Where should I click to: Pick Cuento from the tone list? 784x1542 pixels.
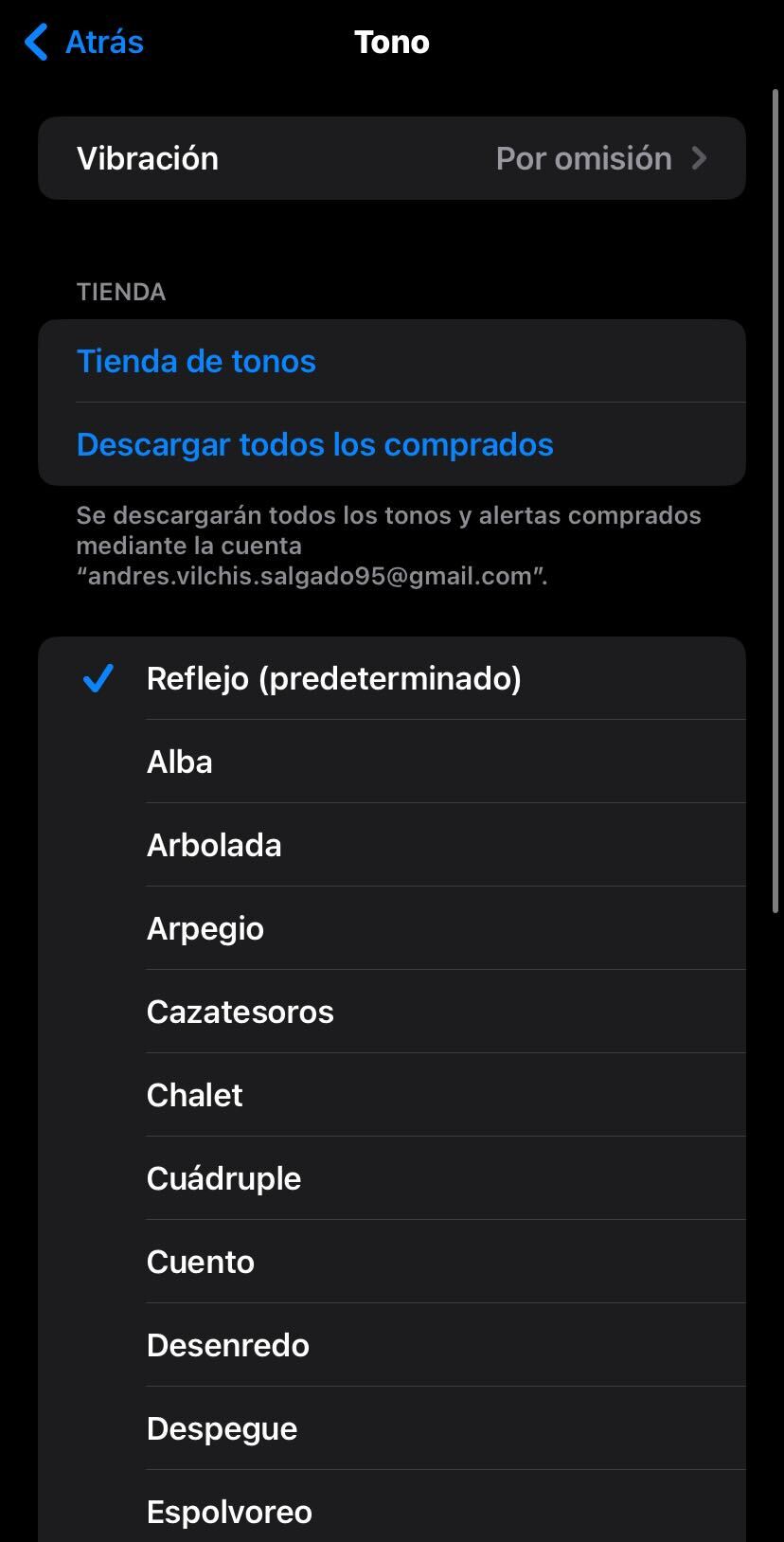click(x=201, y=1262)
